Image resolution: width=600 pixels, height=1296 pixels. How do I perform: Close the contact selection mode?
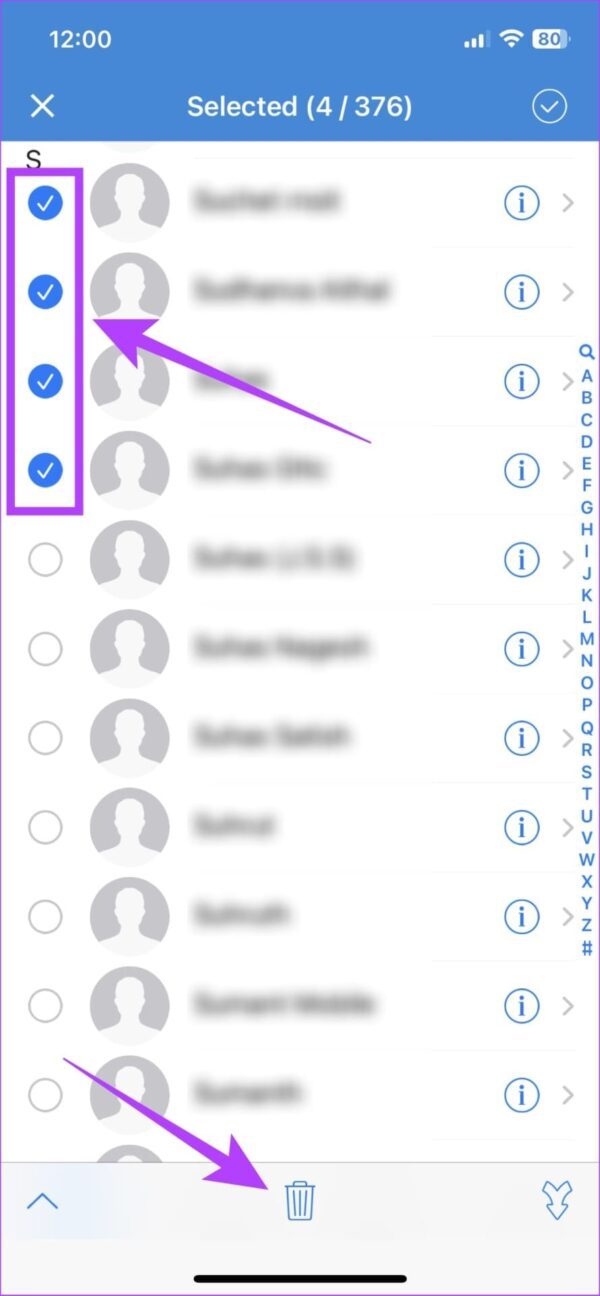(43, 106)
